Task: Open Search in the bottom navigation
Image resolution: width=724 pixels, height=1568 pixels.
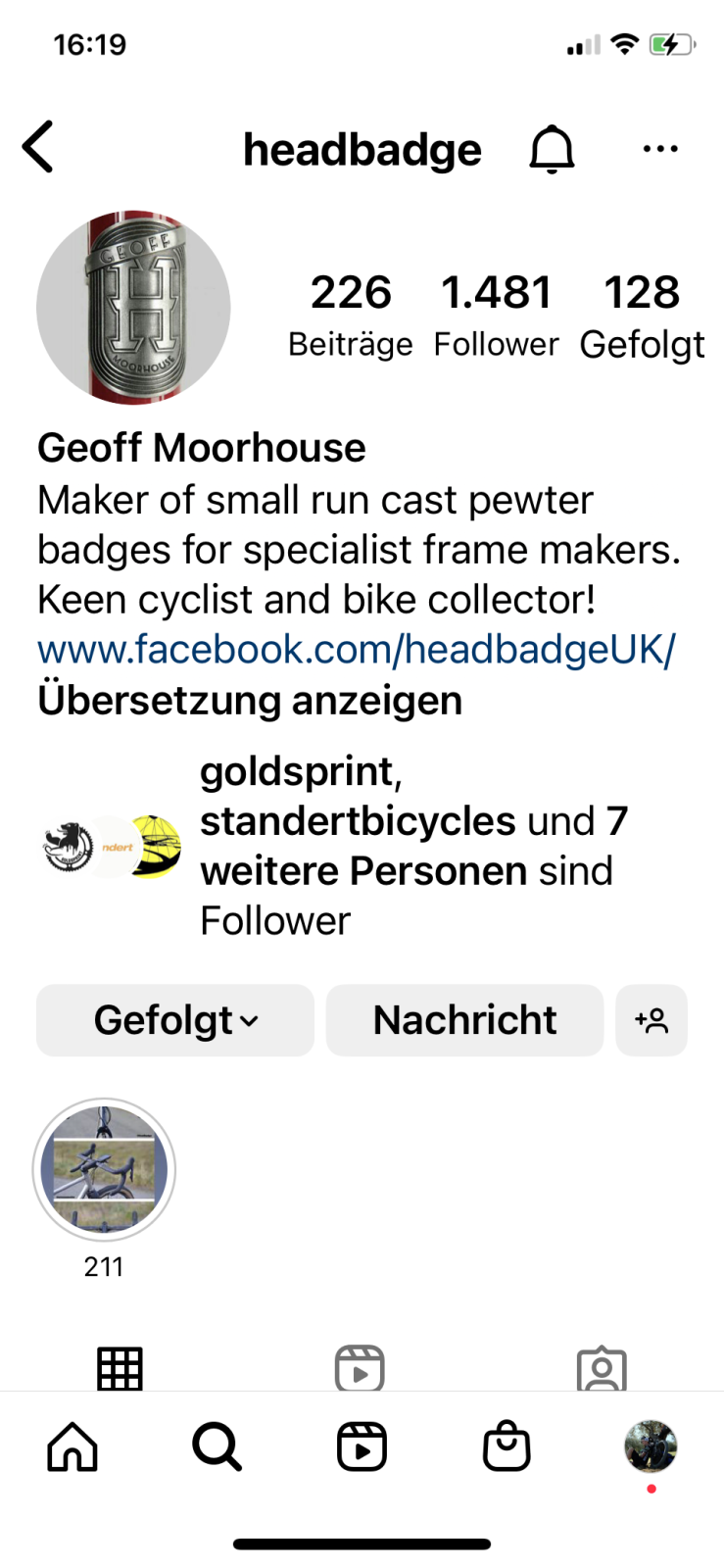Action: [217, 1446]
